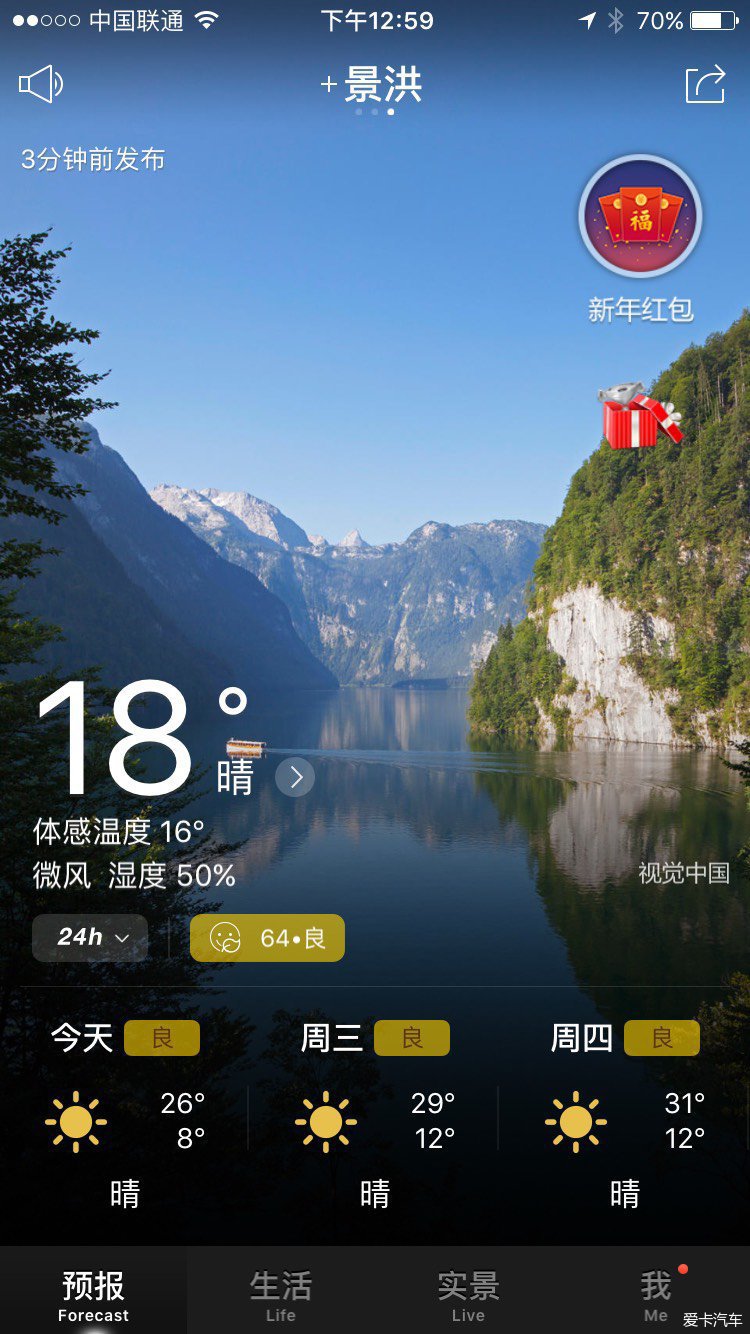Expand the 24h forecast dropdown

click(x=91, y=938)
